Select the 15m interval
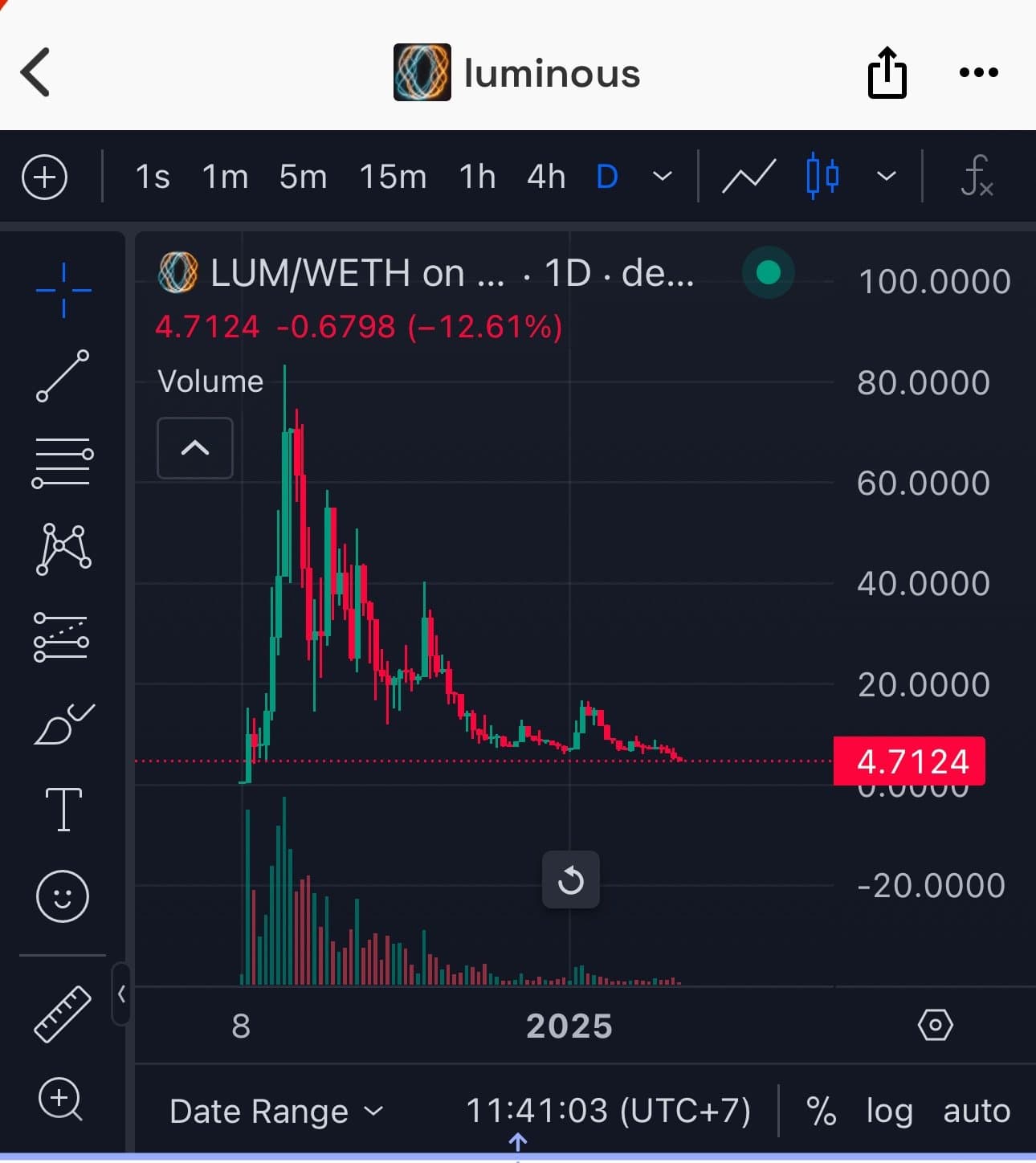Image resolution: width=1036 pixels, height=1163 pixels. (x=393, y=177)
